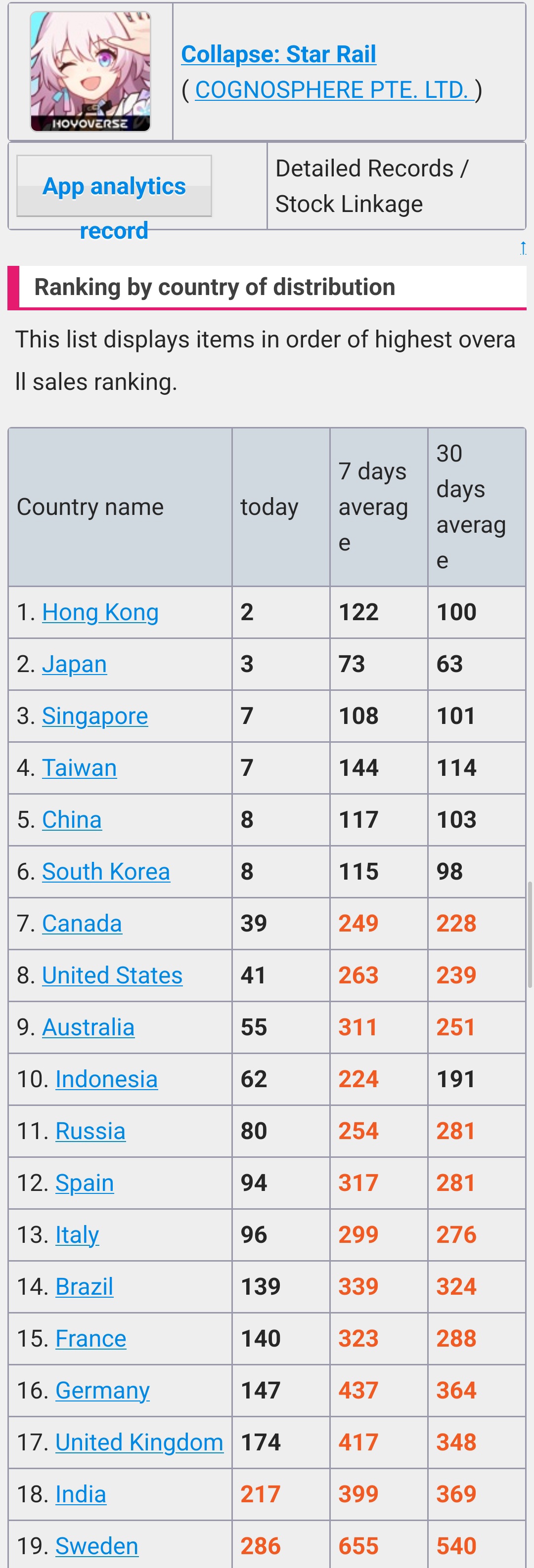Tap the Star Rail app icon thumbnail

tap(90, 72)
